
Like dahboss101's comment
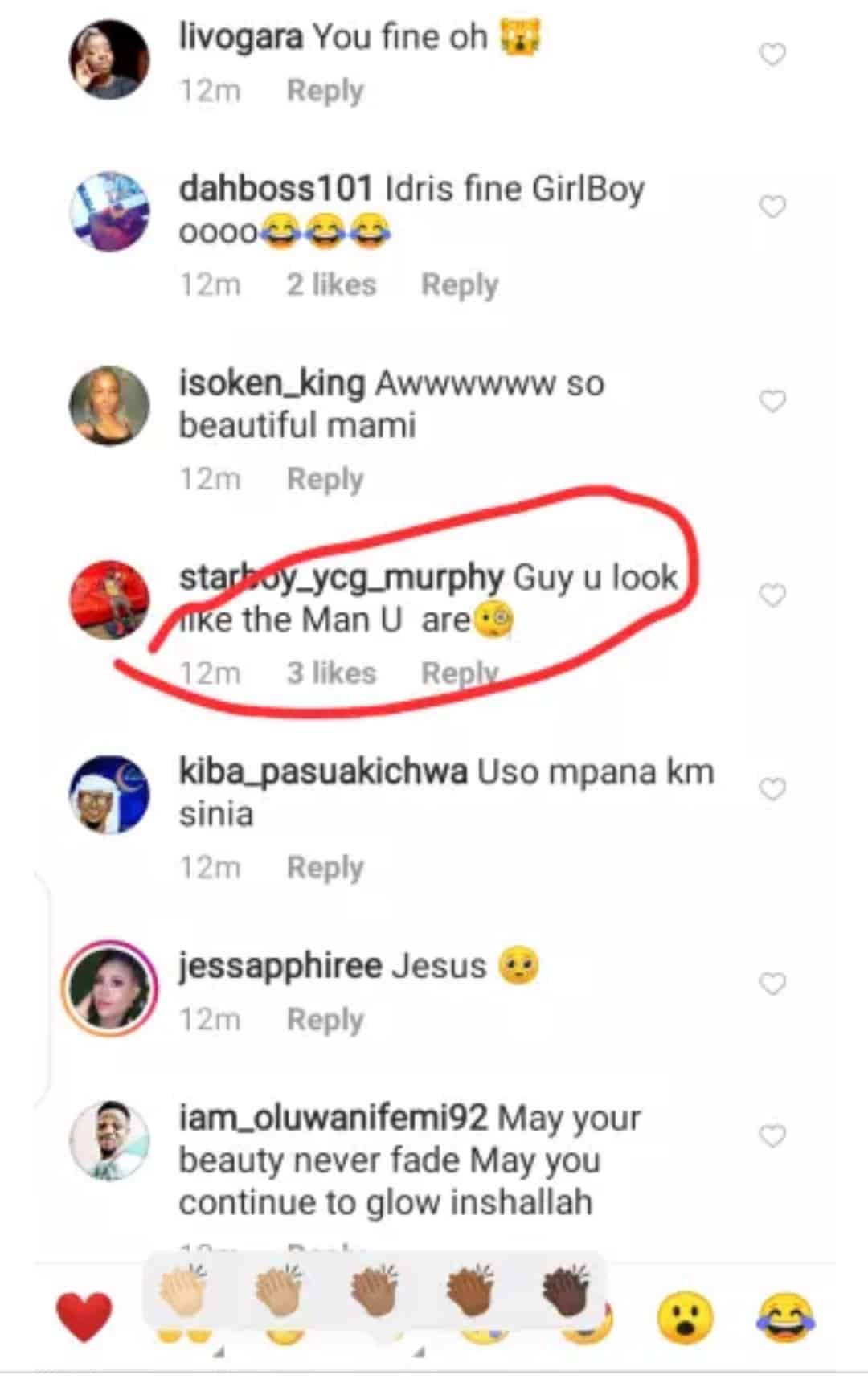[x=772, y=207]
